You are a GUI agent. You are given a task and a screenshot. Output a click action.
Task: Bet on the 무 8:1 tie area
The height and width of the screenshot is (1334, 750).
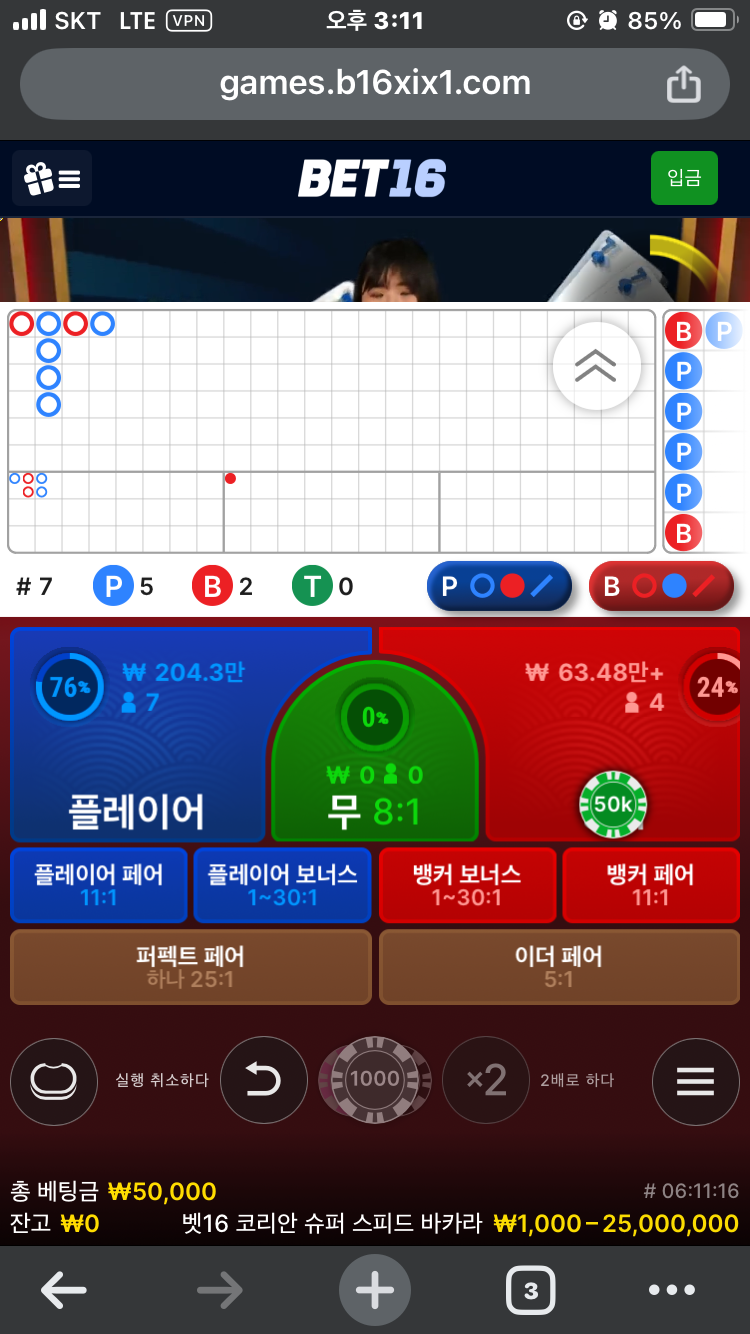coord(375,752)
